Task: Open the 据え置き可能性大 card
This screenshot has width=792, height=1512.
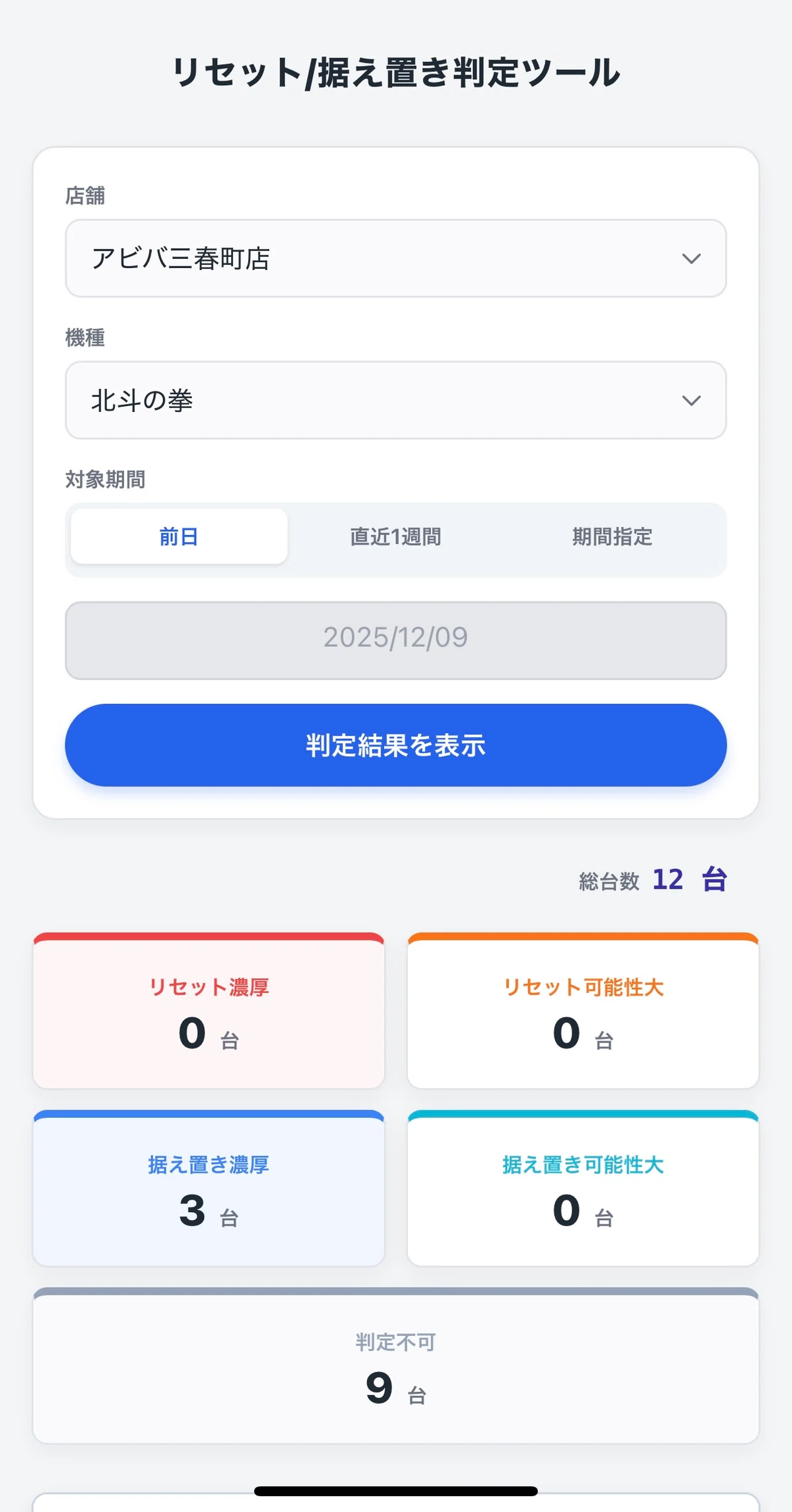Action: [583, 1188]
